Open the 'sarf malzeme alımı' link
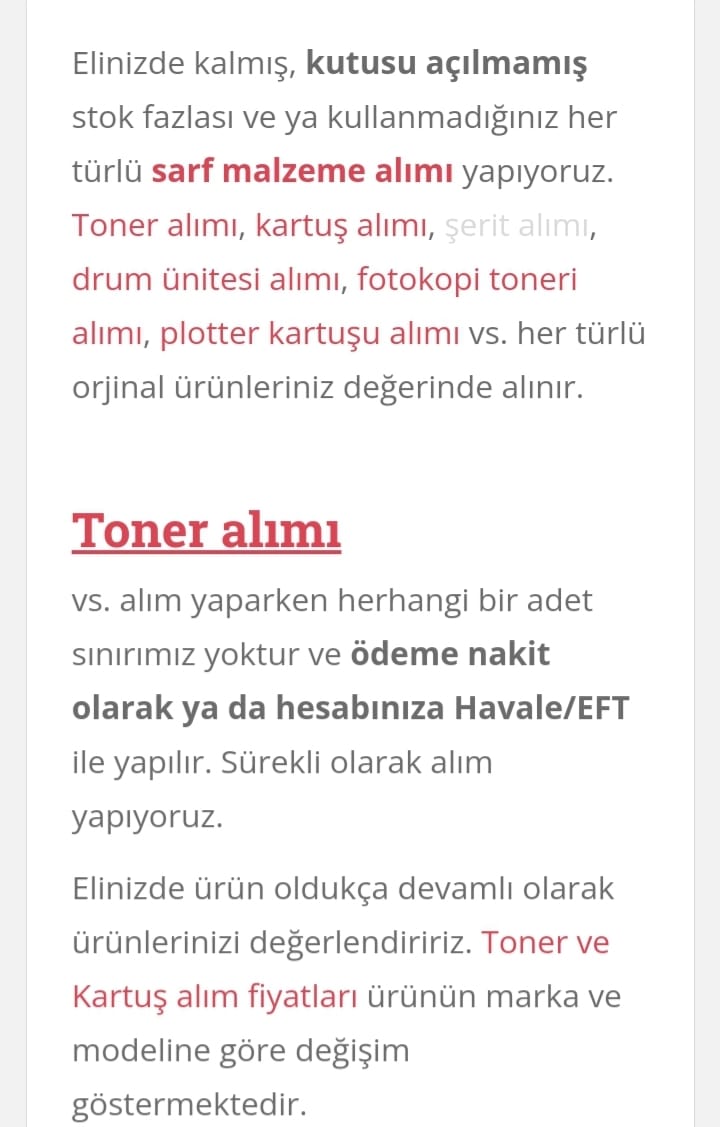 point(302,171)
